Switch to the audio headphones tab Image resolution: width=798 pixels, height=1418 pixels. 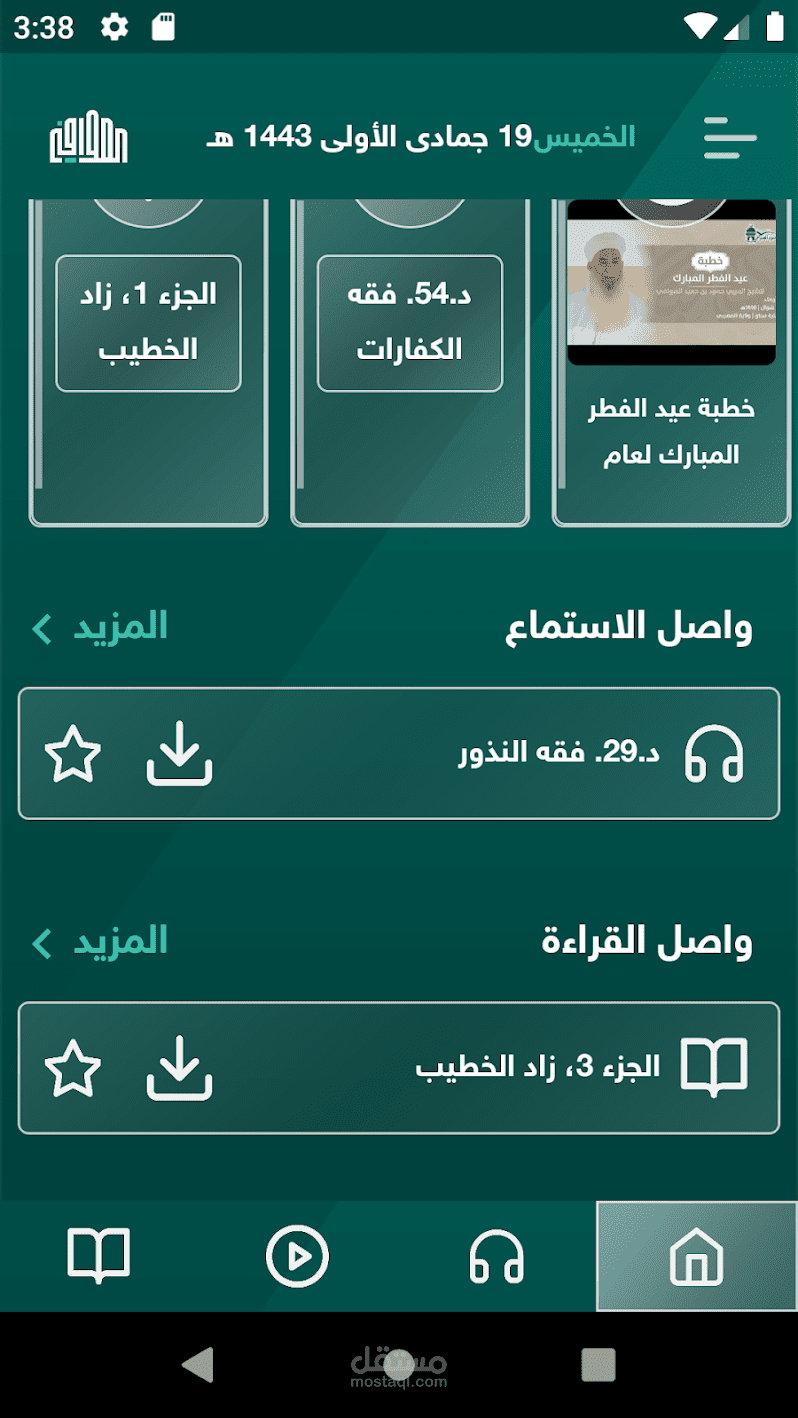pyautogui.click(x=497, y=1256)
